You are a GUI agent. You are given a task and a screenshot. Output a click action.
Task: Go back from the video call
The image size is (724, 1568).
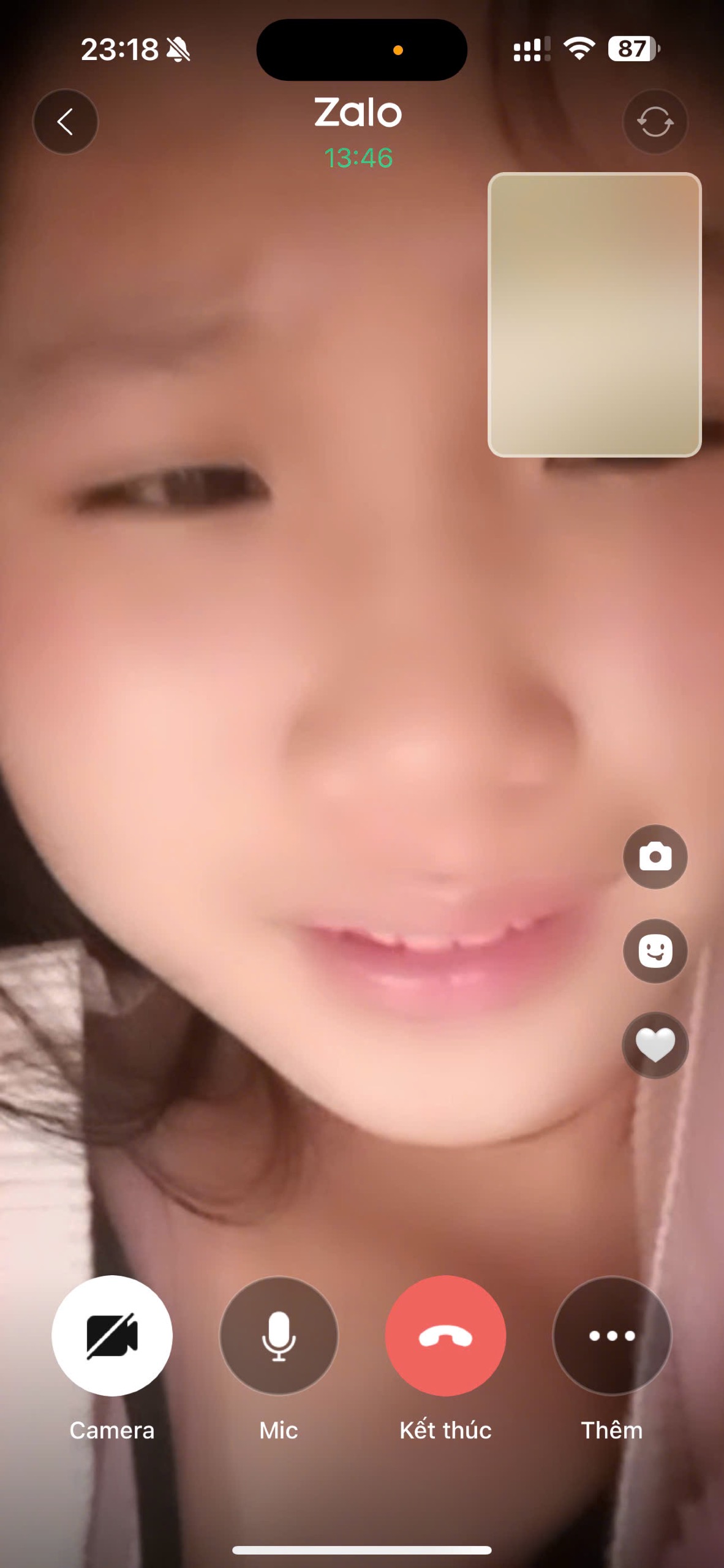[65, 121]
